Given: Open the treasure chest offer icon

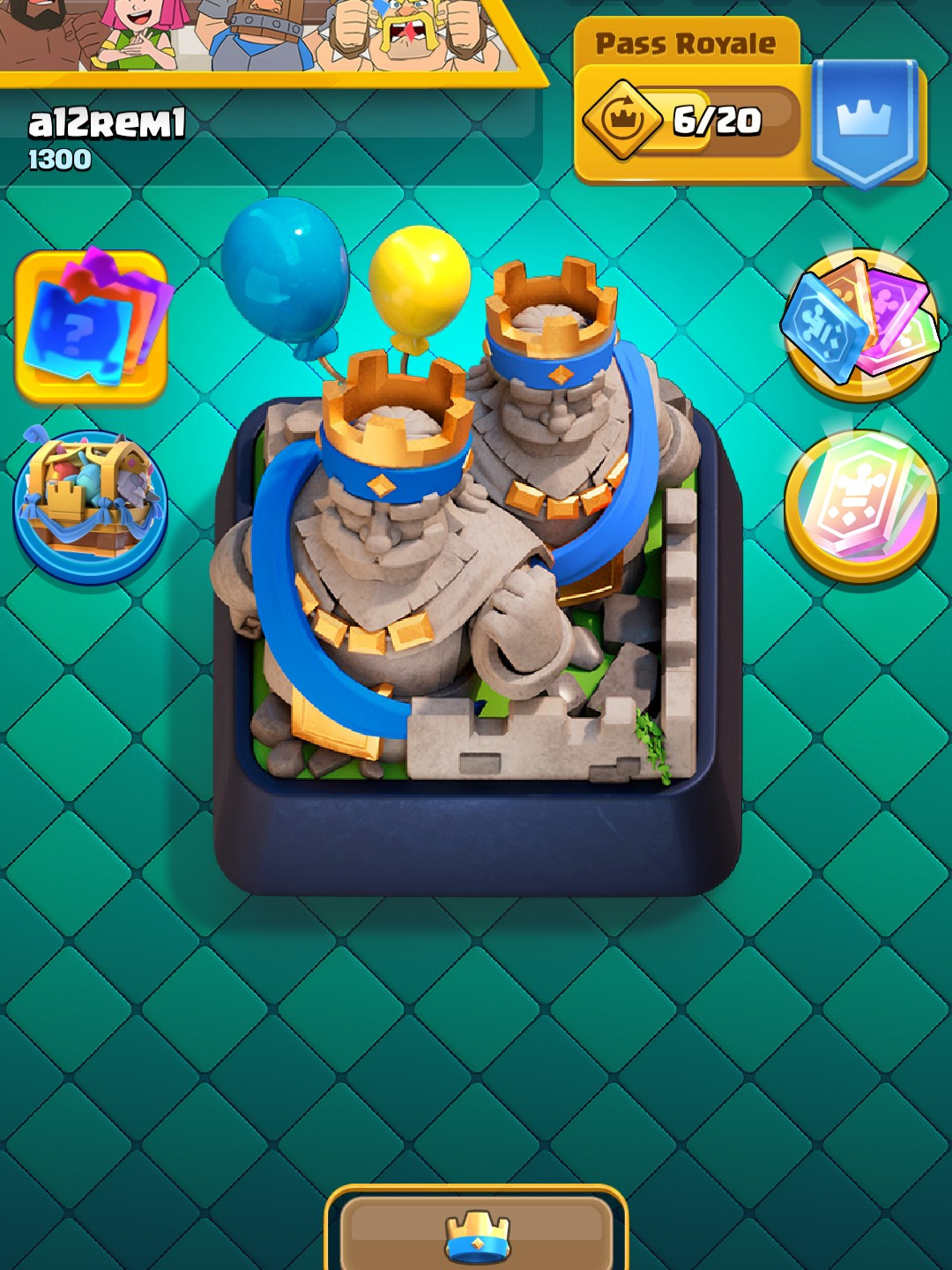Looking at the screenshot, I should point(90,505).
